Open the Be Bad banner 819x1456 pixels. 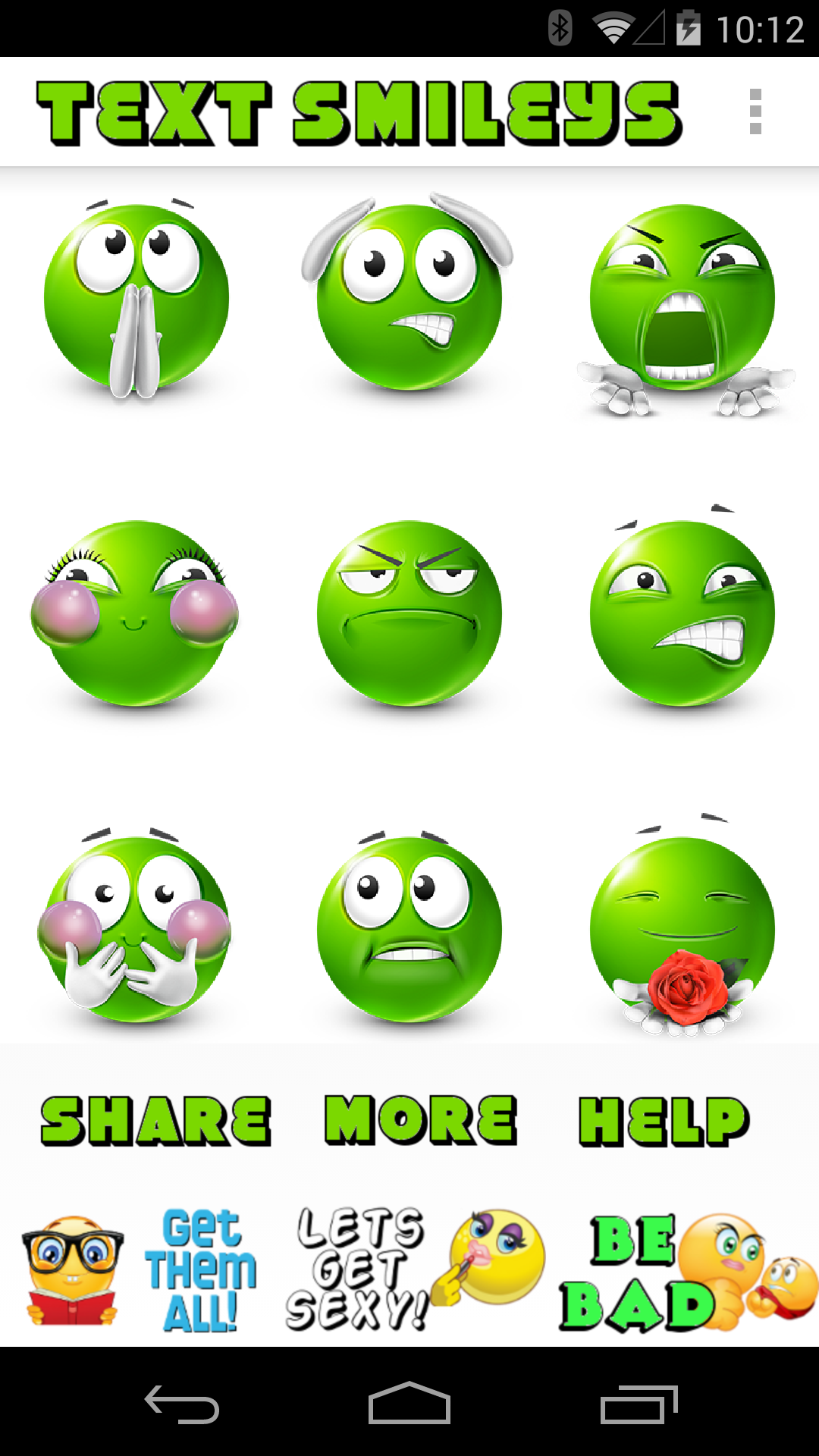(686, 1270)
